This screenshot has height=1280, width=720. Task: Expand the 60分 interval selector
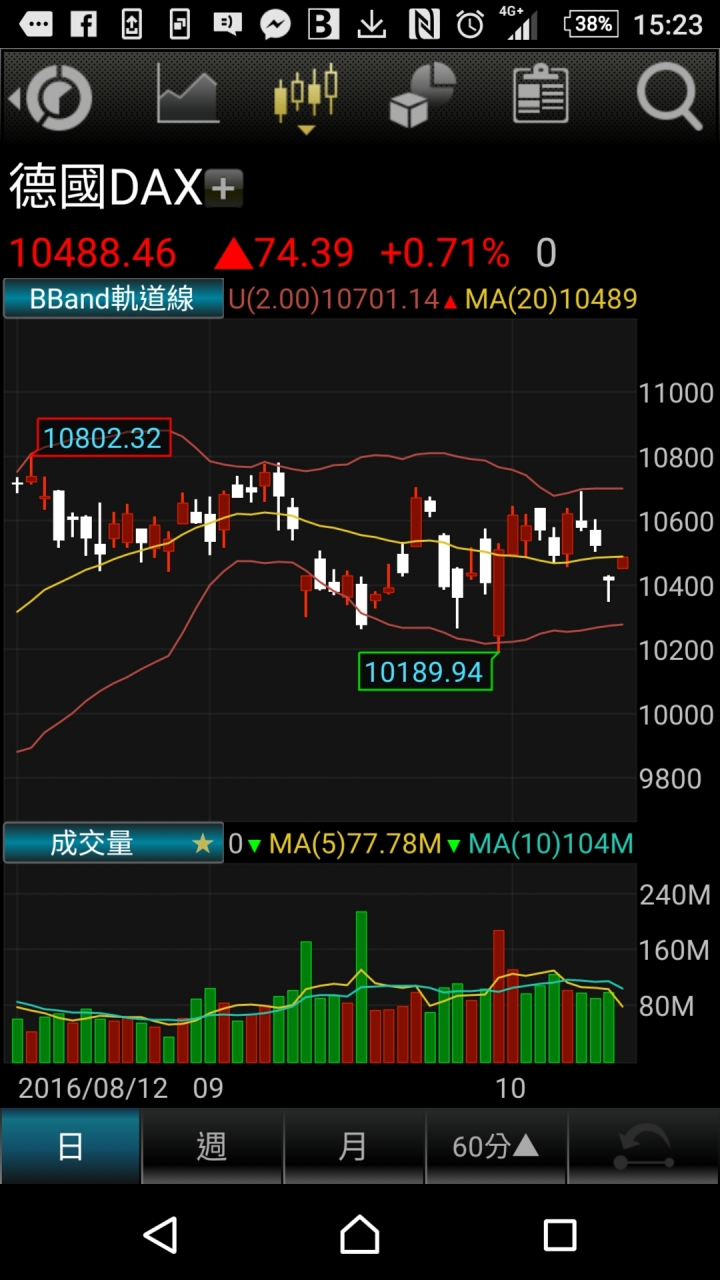[x=496, y=1146]
